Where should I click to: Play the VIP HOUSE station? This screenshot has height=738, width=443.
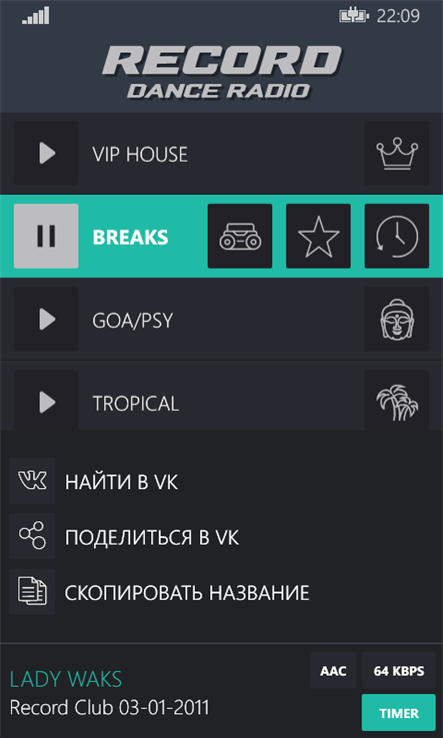(x=46, y=153)
